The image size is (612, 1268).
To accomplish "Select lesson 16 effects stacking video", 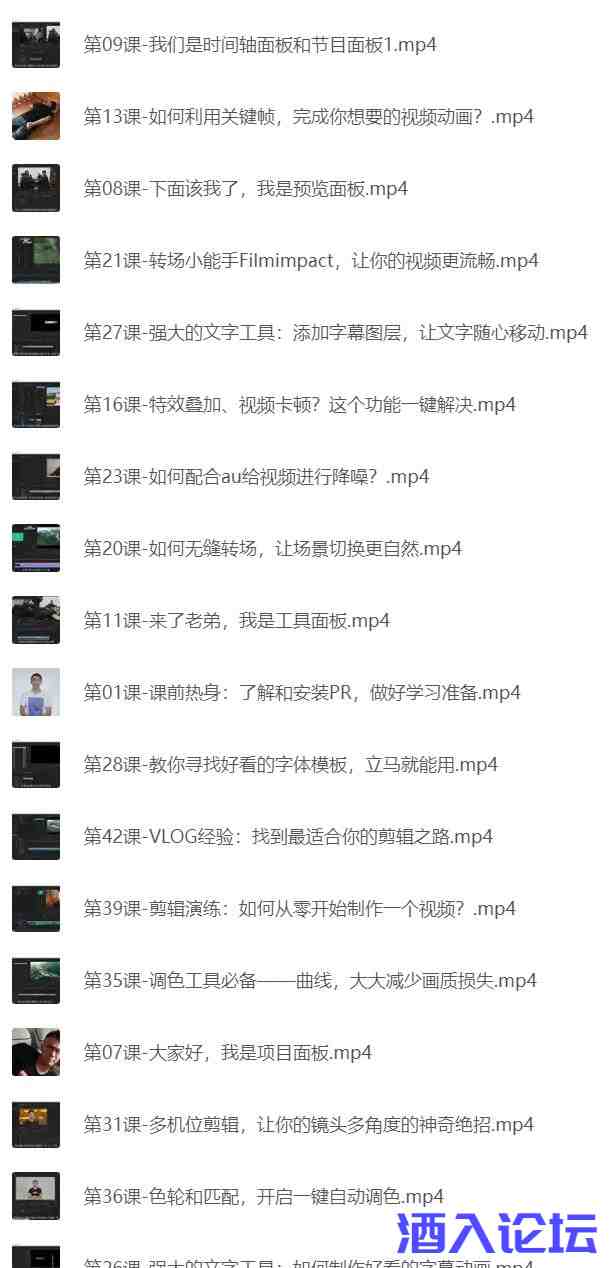I will 299,405.
